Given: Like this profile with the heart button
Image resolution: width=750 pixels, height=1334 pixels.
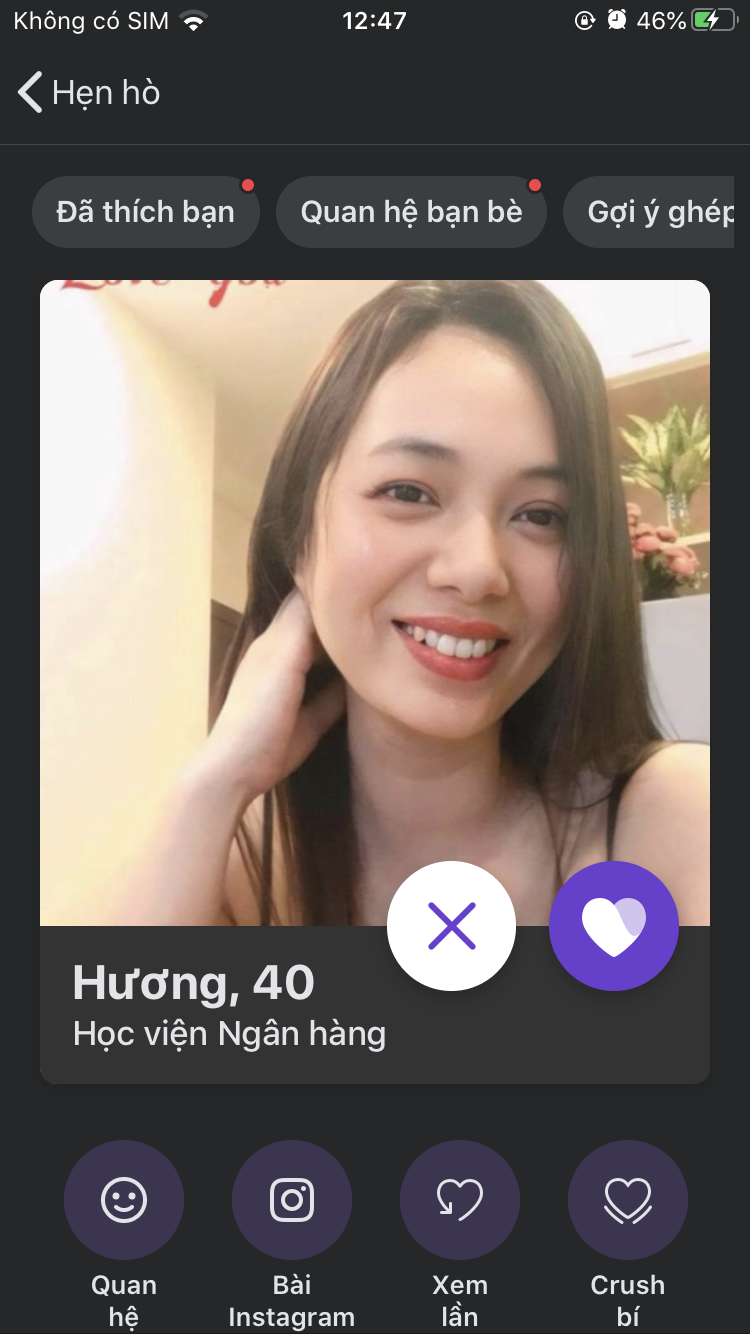Looking at the screenshot, I should click(614, 926).
